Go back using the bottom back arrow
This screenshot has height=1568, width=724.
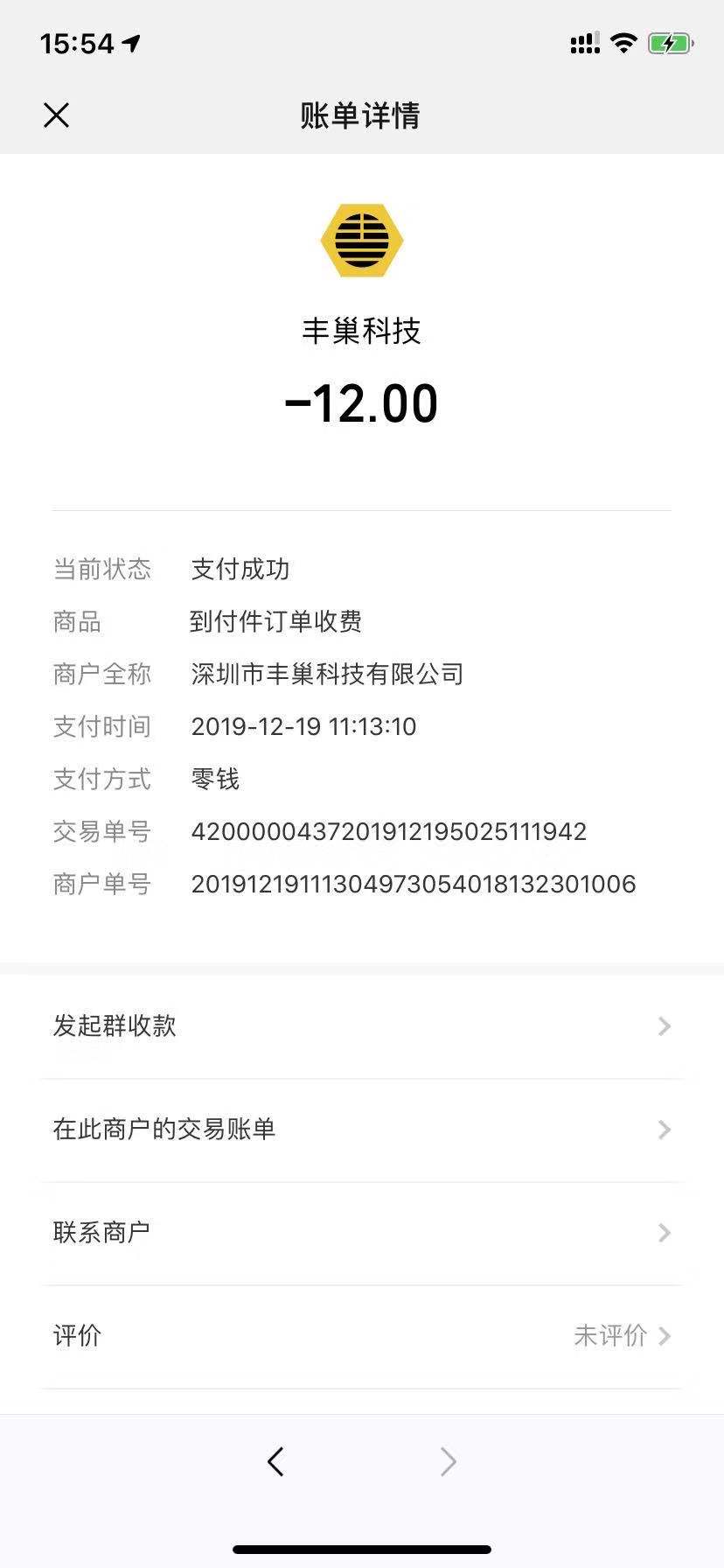(276, 1461)
